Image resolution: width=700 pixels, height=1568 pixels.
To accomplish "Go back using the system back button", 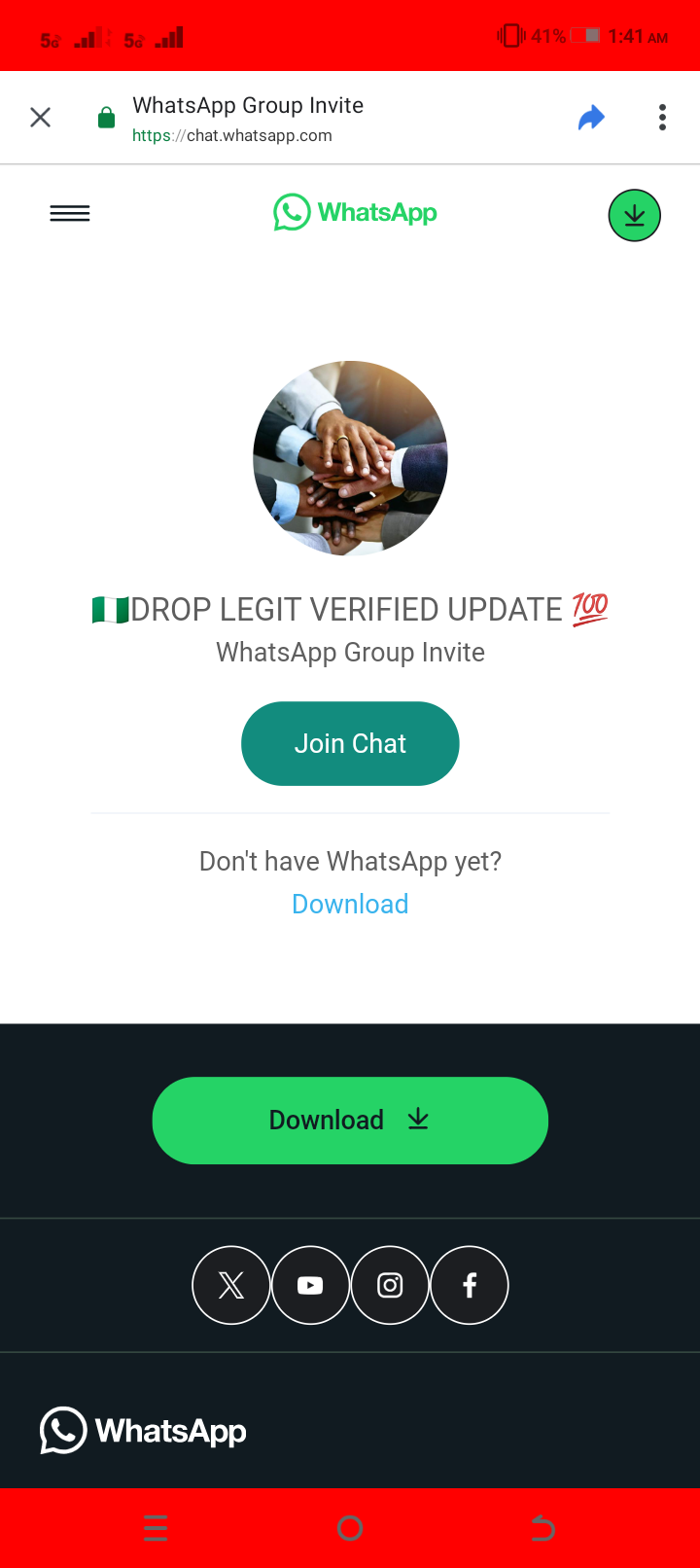I will pyautogui.click(x=542, y=1528).
